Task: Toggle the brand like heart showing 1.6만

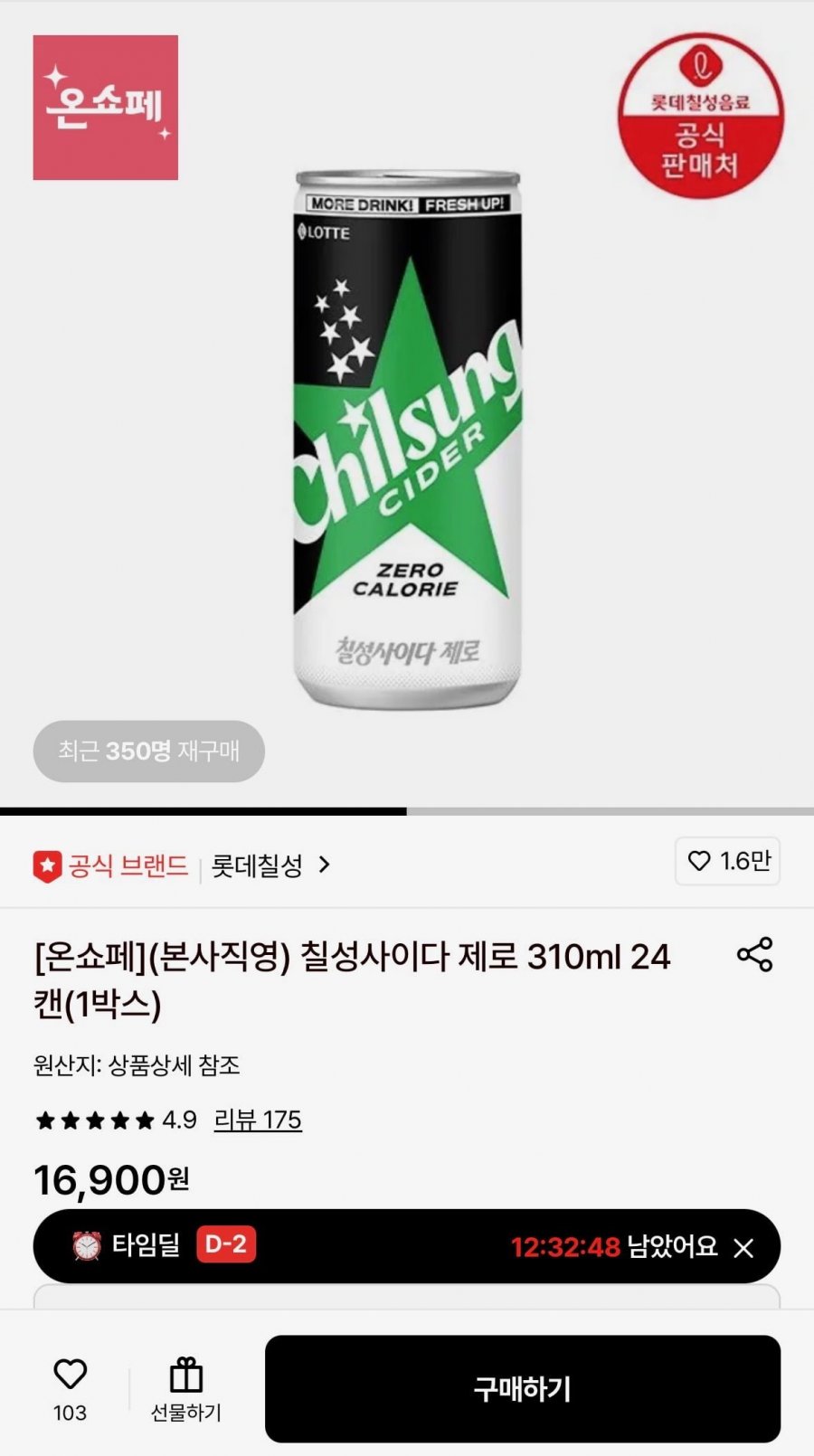Action: coord(728,864)
